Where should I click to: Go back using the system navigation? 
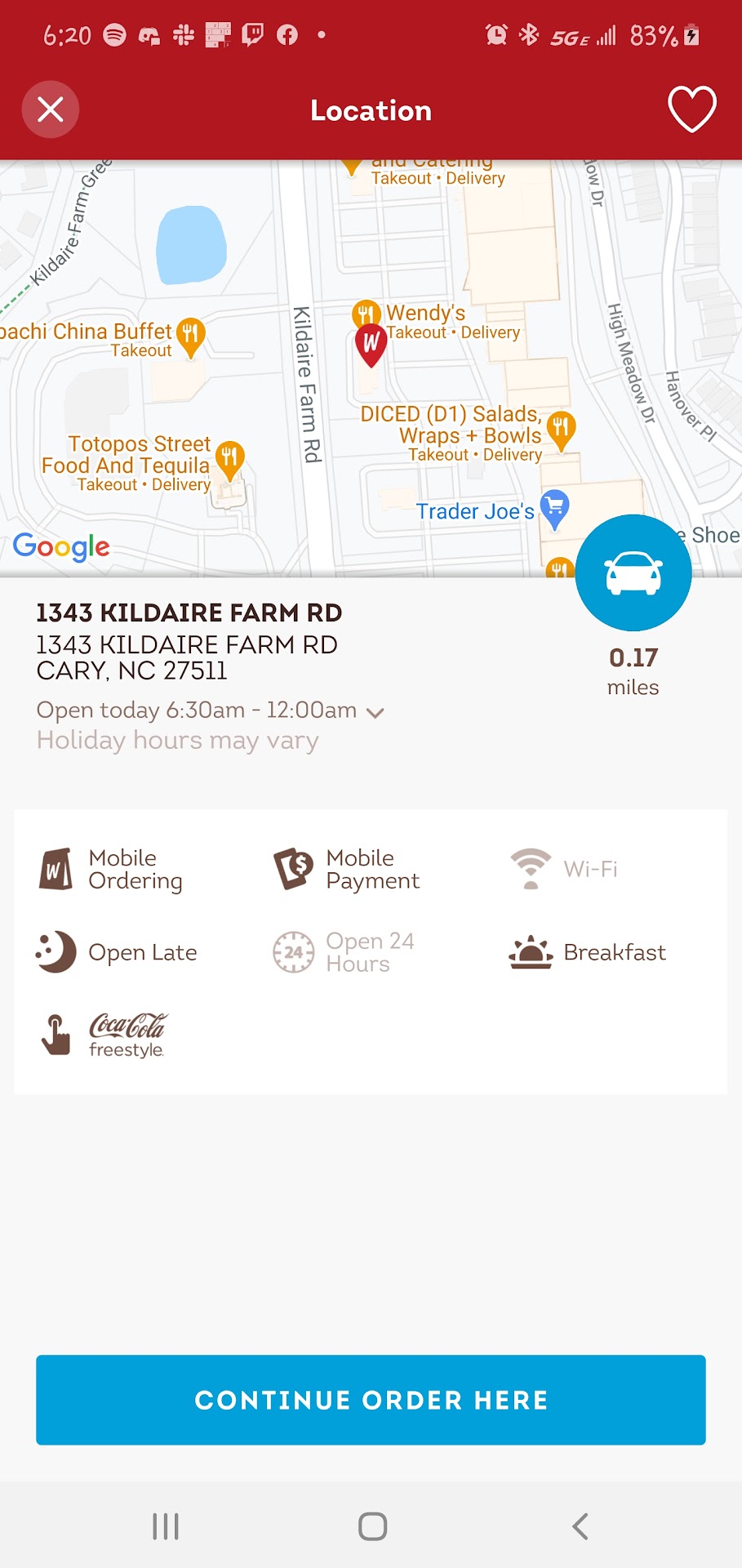580,1526
